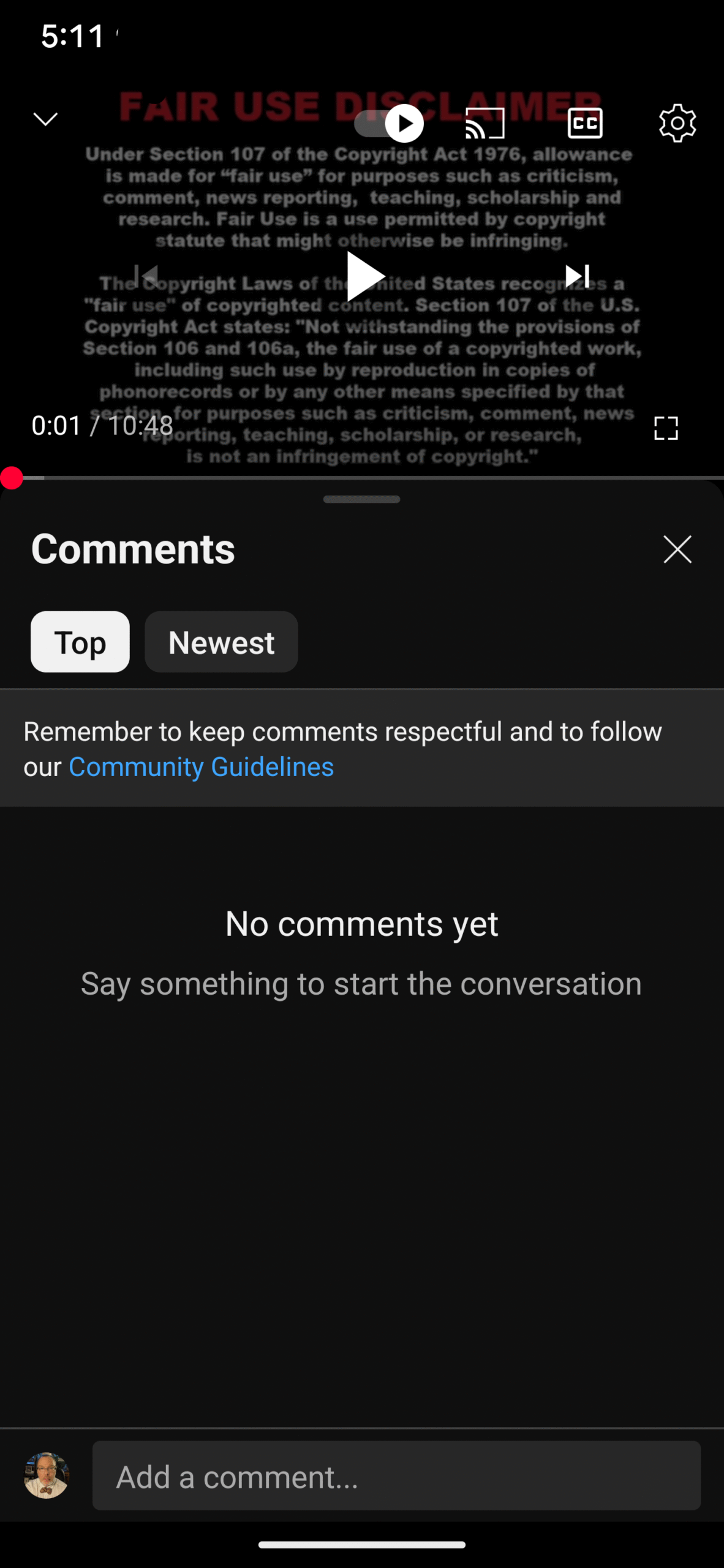This screenshot has height=1568, width=724.
Task: Go to the previous video
Action: (x=146, y=276)
